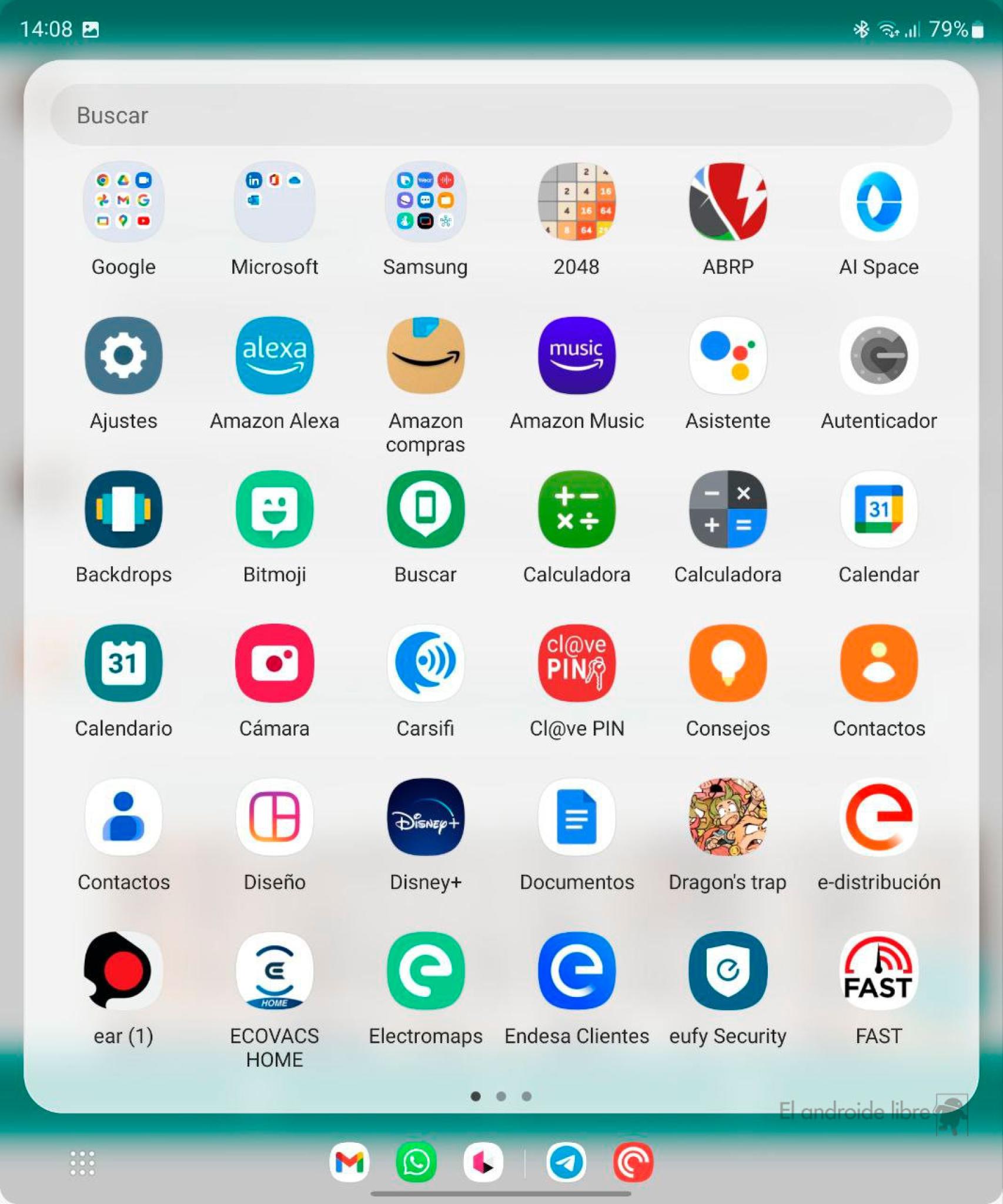1003x1204 pixels.
Task: Open Ajustes settings app
Action: (123, 355)
